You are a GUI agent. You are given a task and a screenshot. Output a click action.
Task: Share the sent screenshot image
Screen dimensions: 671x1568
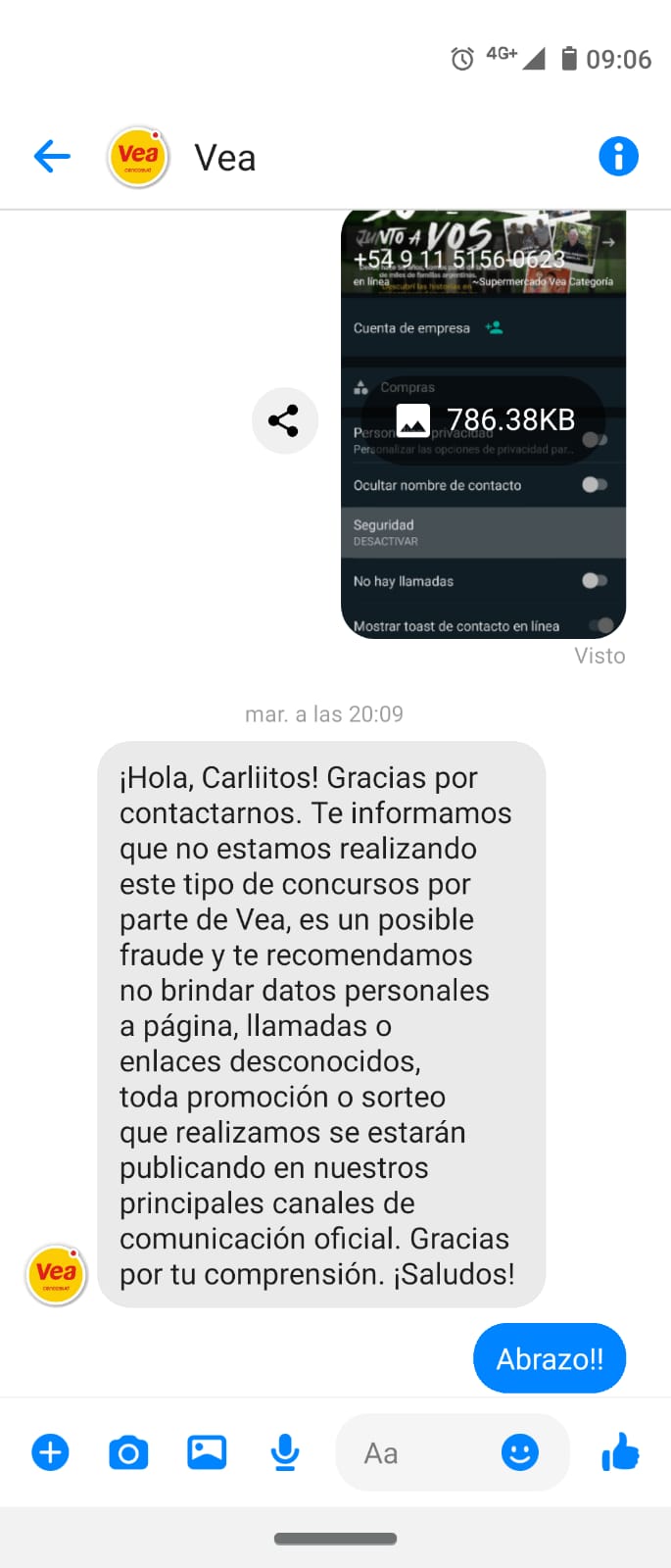tap(284, 420)
